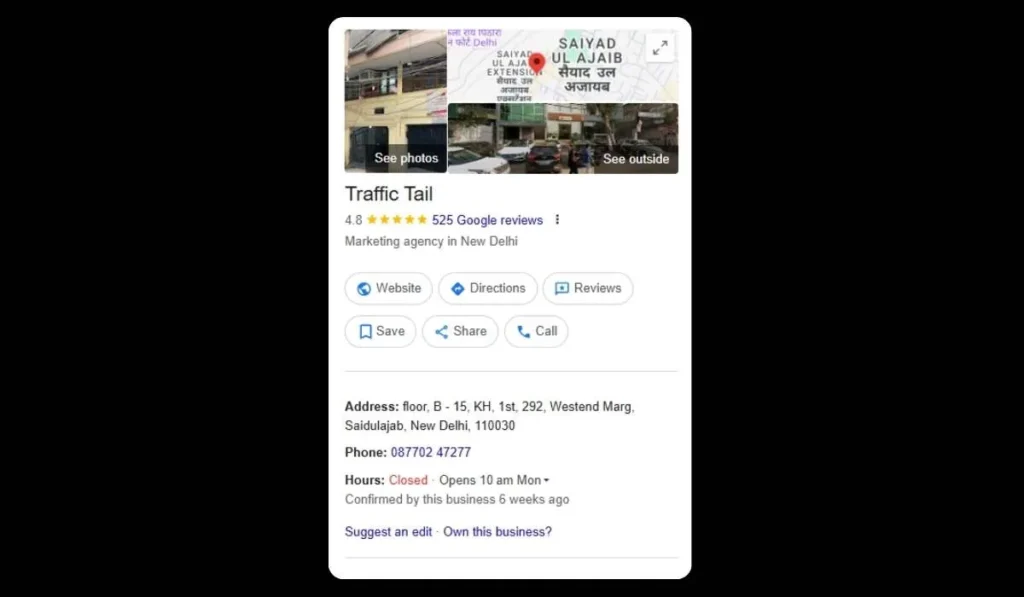Share this business listing
1024x597 pixels.
click(x=460, y=331)
